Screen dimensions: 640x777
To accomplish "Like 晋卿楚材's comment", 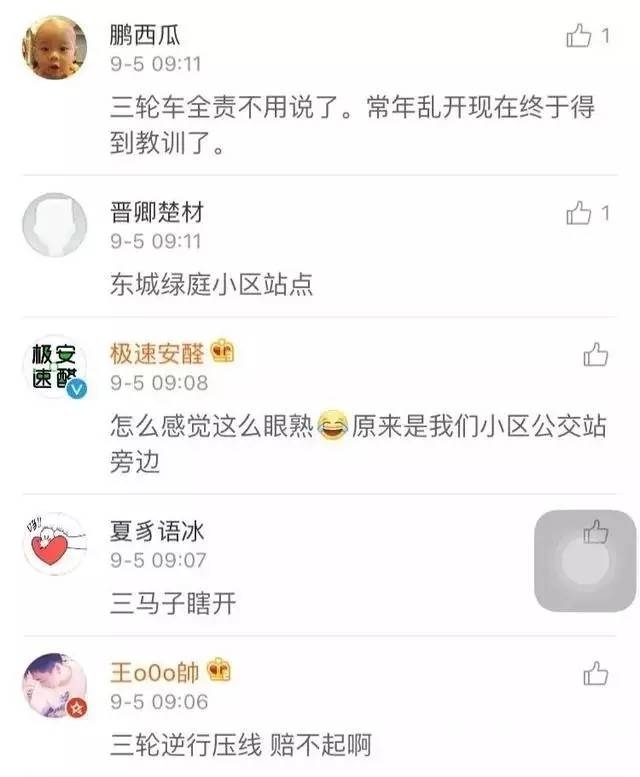I will click(579, 213).
